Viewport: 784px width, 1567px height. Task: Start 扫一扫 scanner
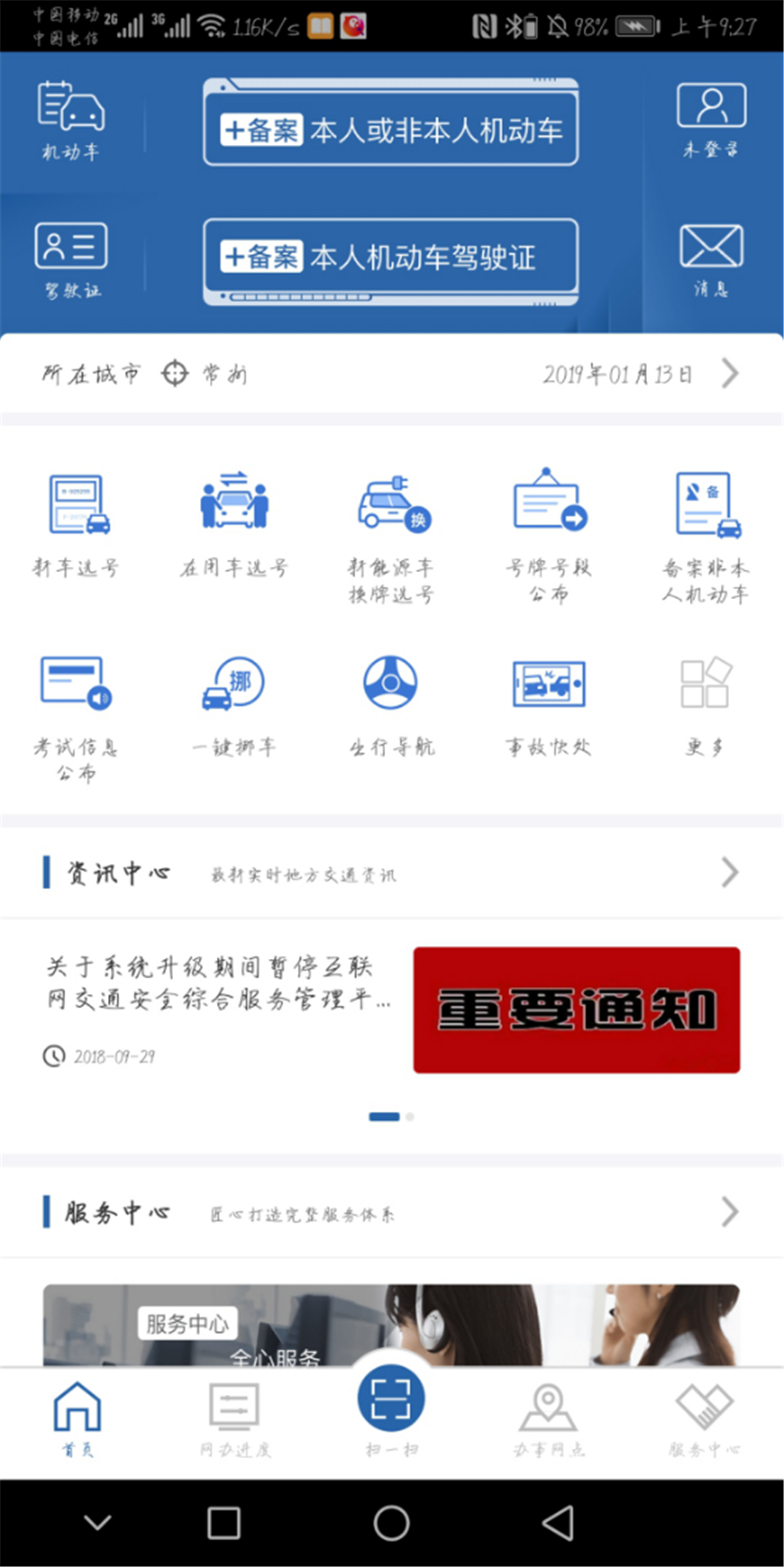(x=391, y=1410)
